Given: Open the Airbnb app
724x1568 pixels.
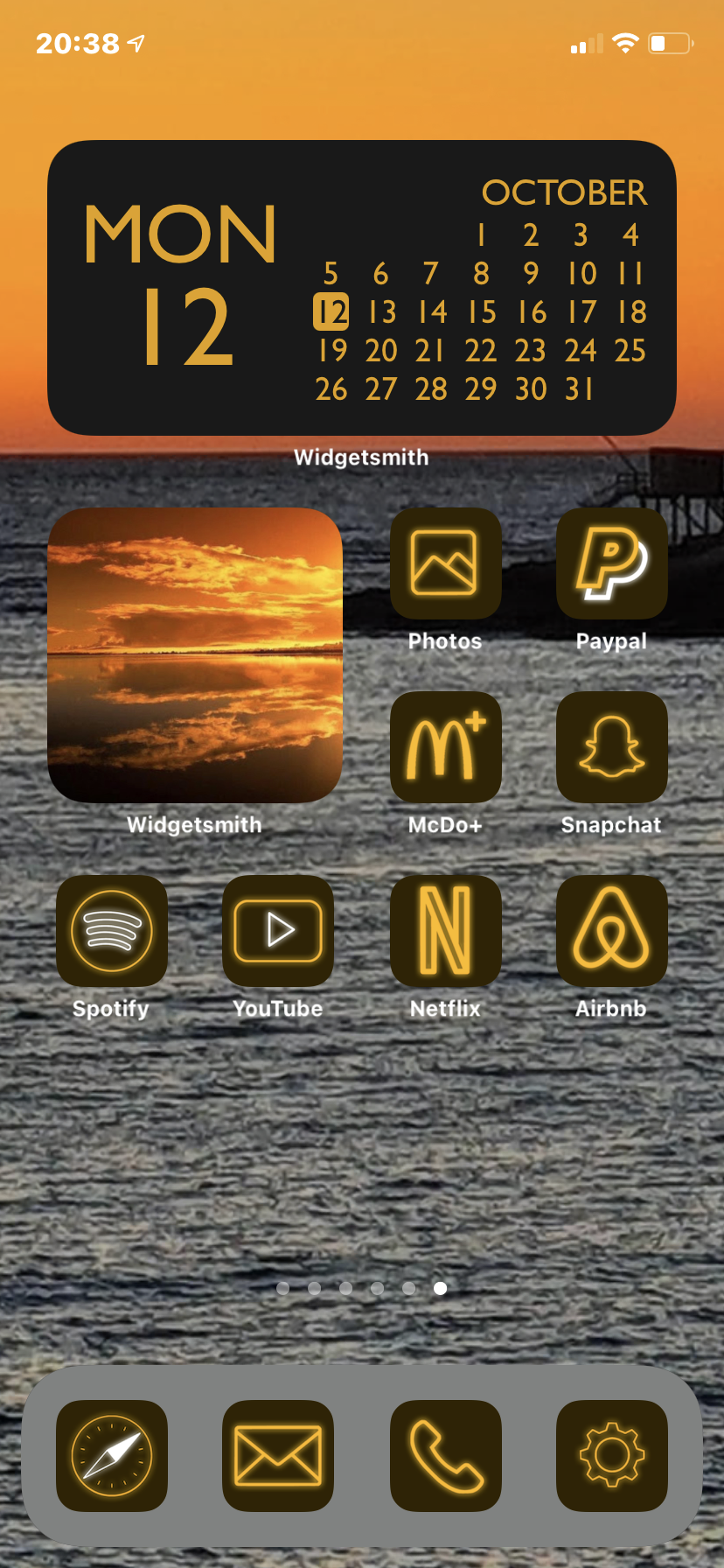Looking at the screenshot, I should pyautogui.click(x=611, y=931).
